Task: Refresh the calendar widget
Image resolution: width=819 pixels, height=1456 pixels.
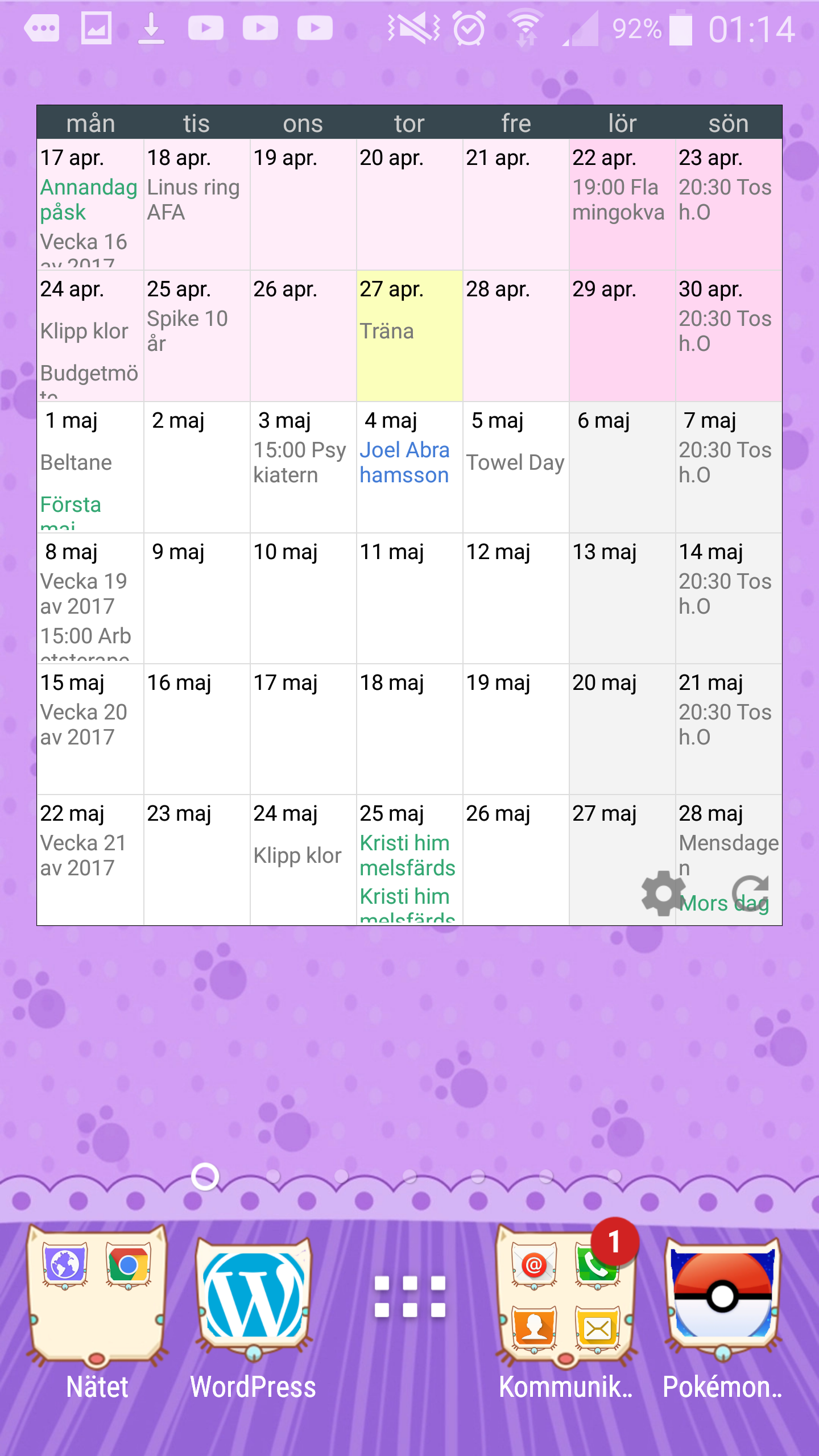Action: (750, 894)
